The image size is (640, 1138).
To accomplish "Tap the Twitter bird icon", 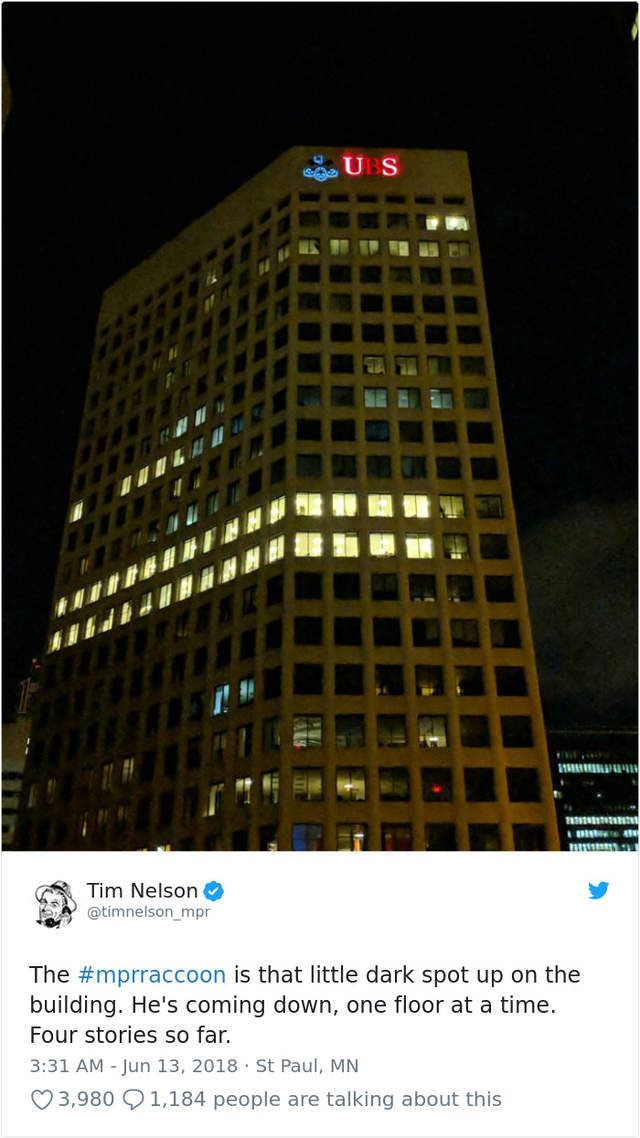I will (x=598, y=890).
